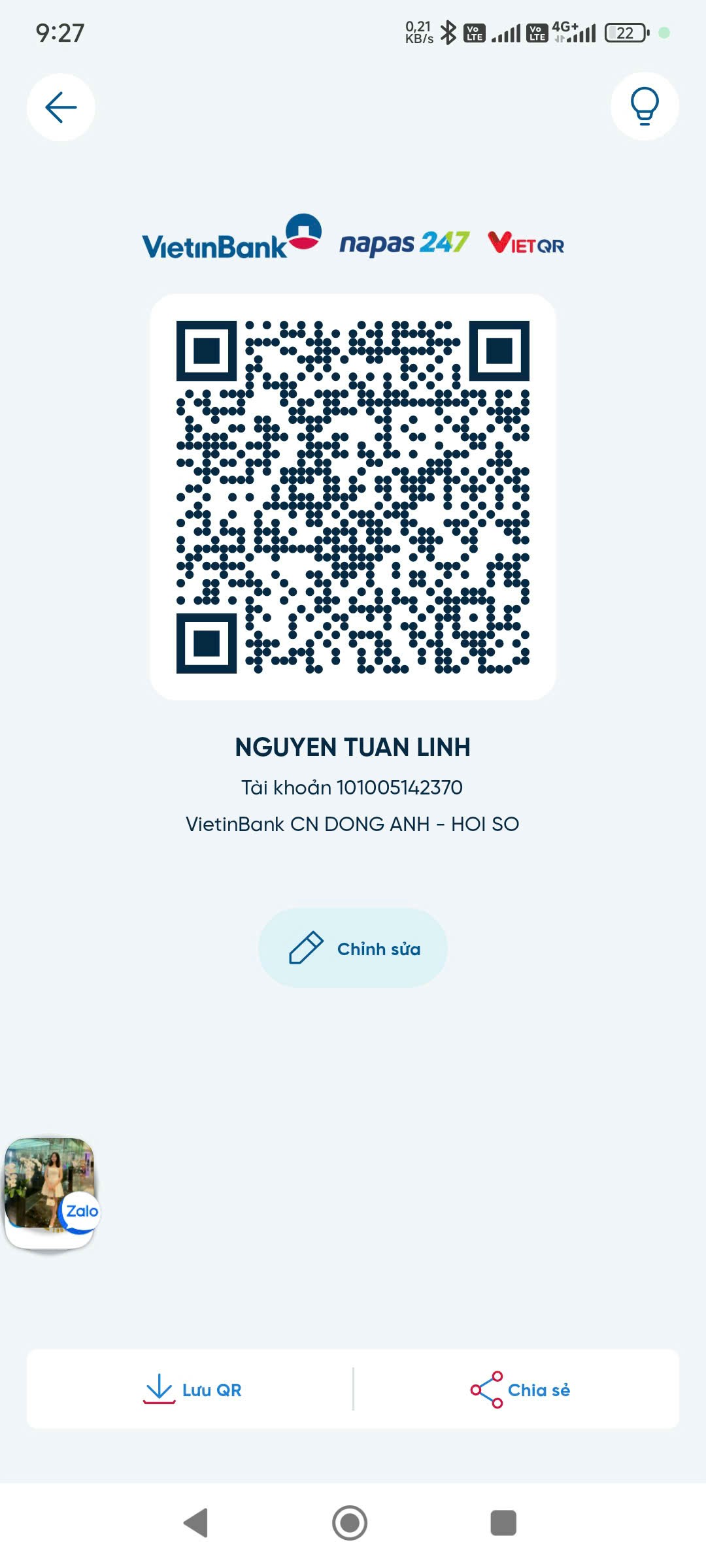Image resolution: width=706 pixels, height=1568 pixels.
Task: Tap the system back navigation button
Action: tap(196, 1523)
